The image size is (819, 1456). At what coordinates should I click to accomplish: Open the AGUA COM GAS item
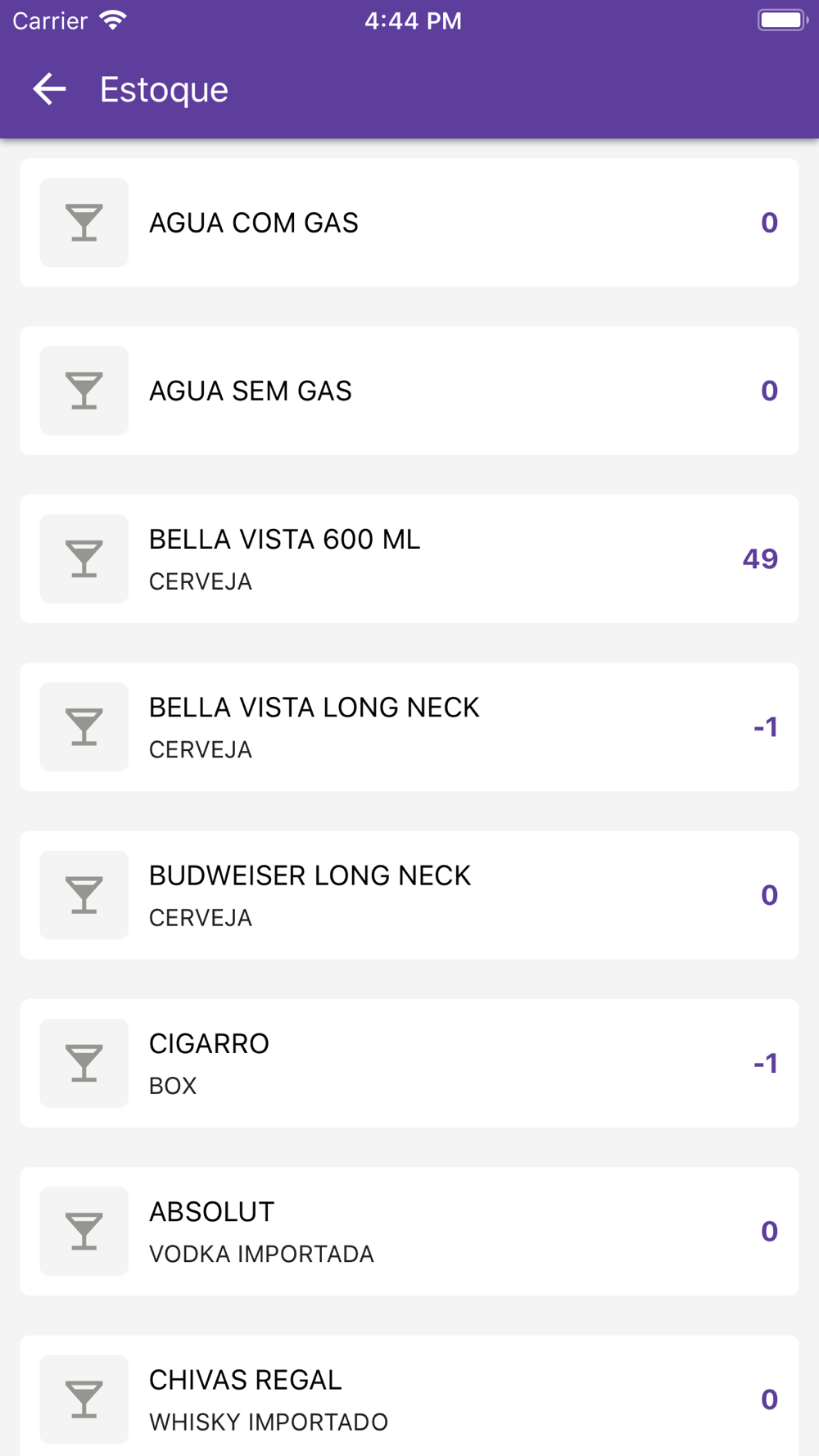pyautogui.click(x=409, y=223)
